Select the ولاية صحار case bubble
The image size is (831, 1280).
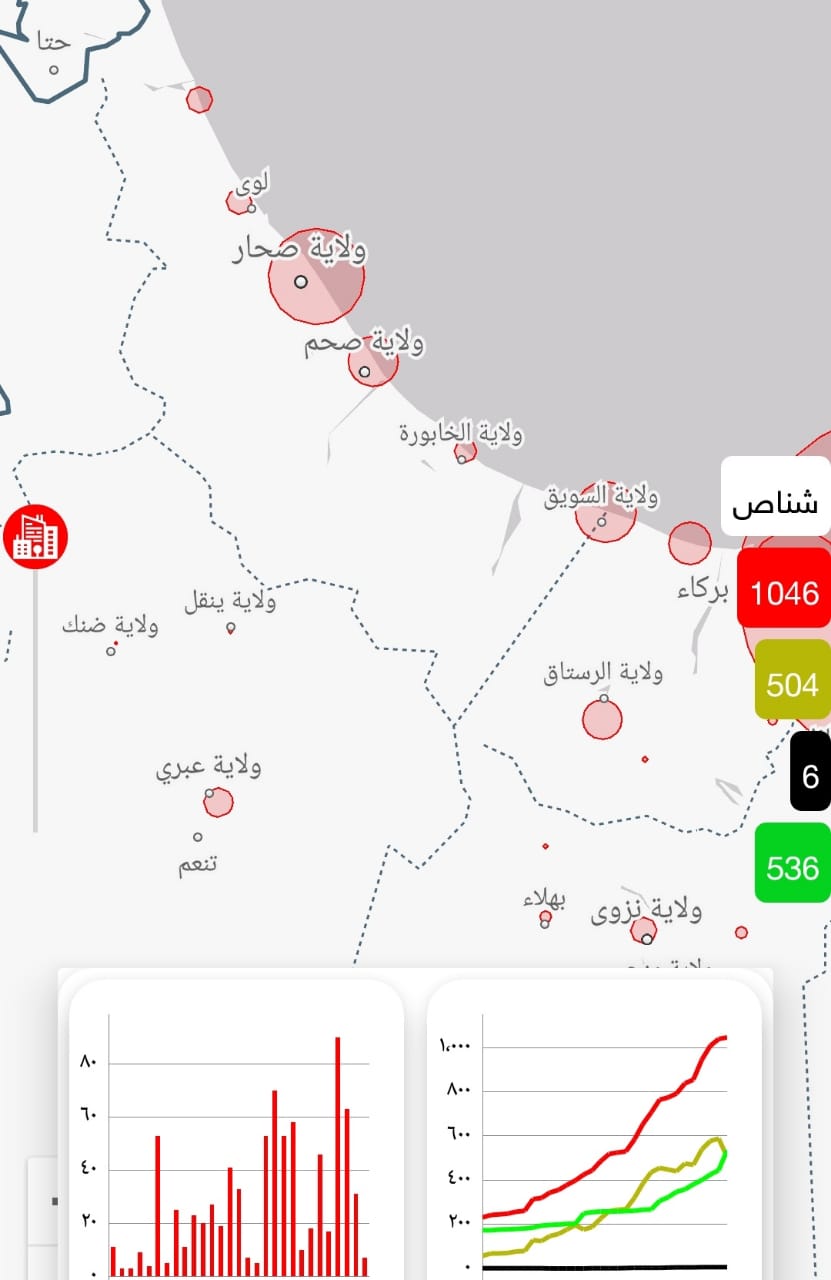pyautogui.click(x=315, y=276)
